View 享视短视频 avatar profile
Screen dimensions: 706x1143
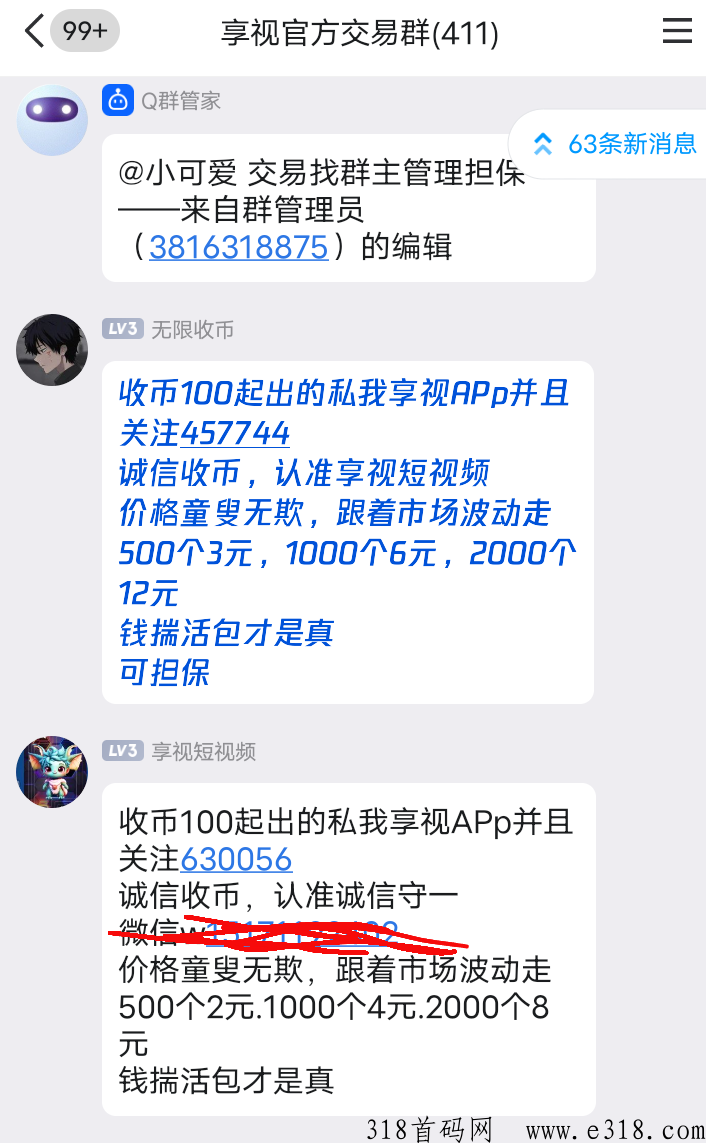pos(52,772)
